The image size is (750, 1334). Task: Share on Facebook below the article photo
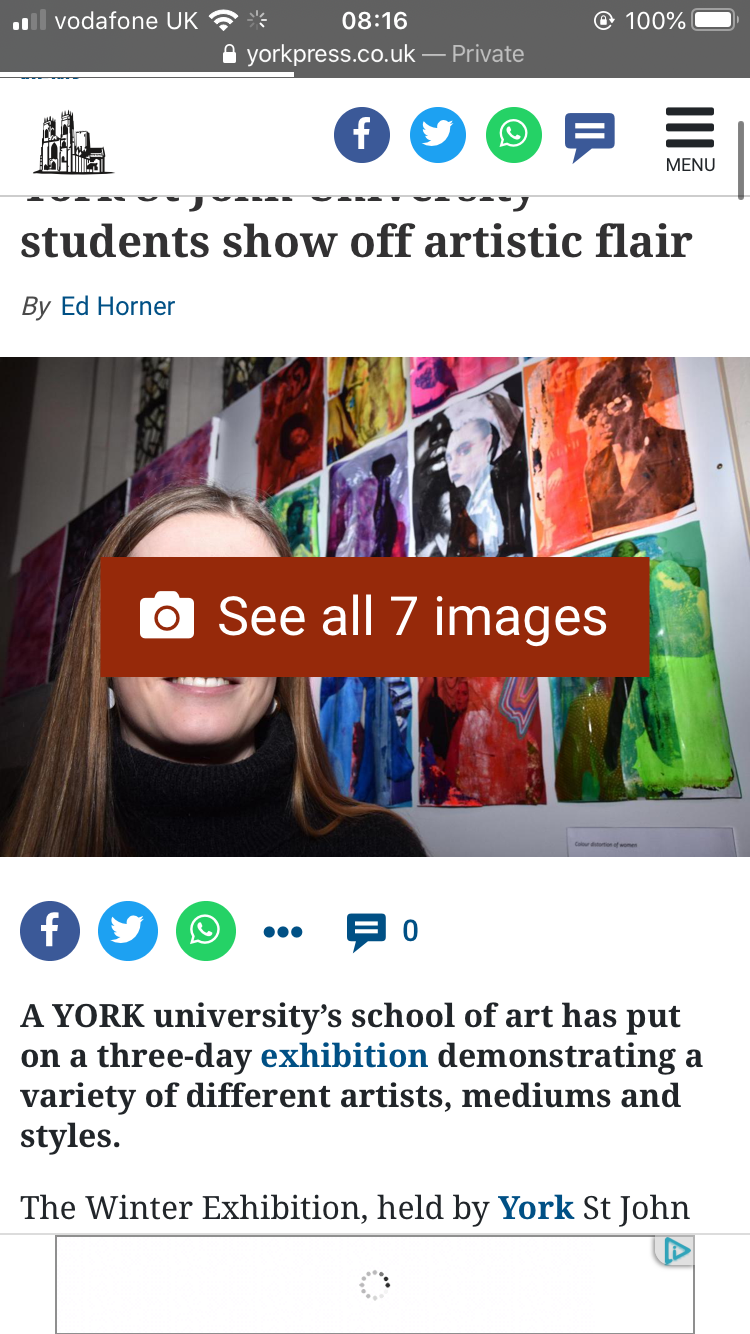tap(50, 931)
